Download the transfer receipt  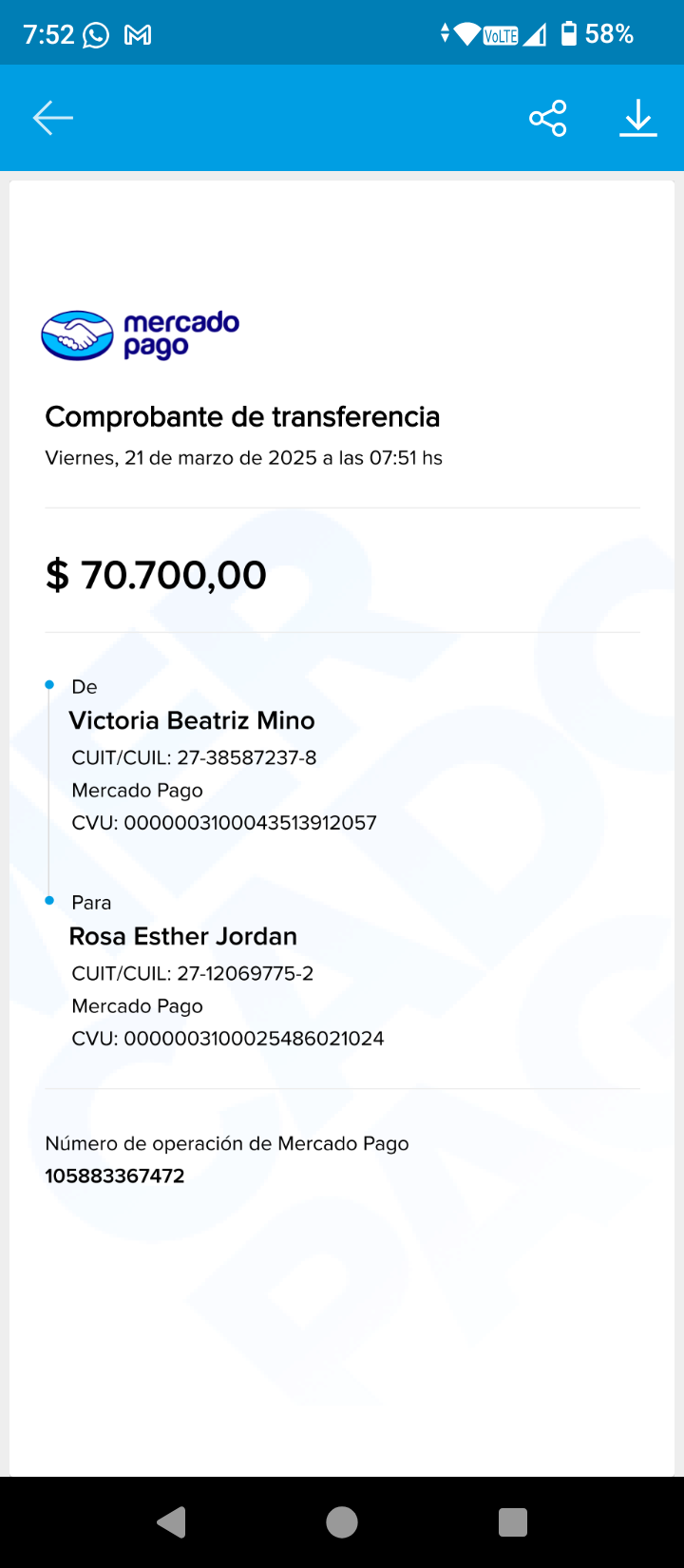coord(638,118)
